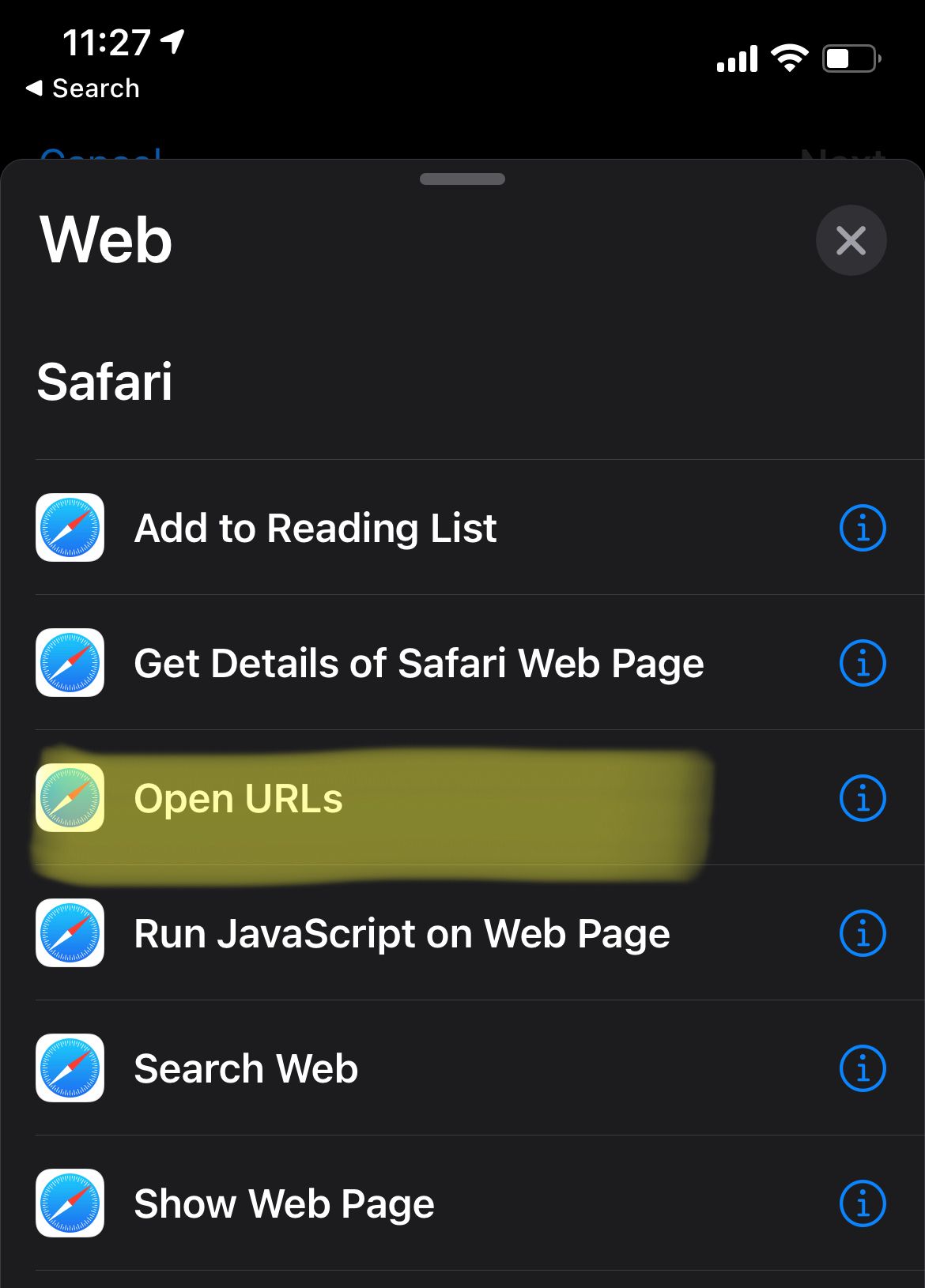View info about Get Details of Safari Web Page

pos(862,663)
